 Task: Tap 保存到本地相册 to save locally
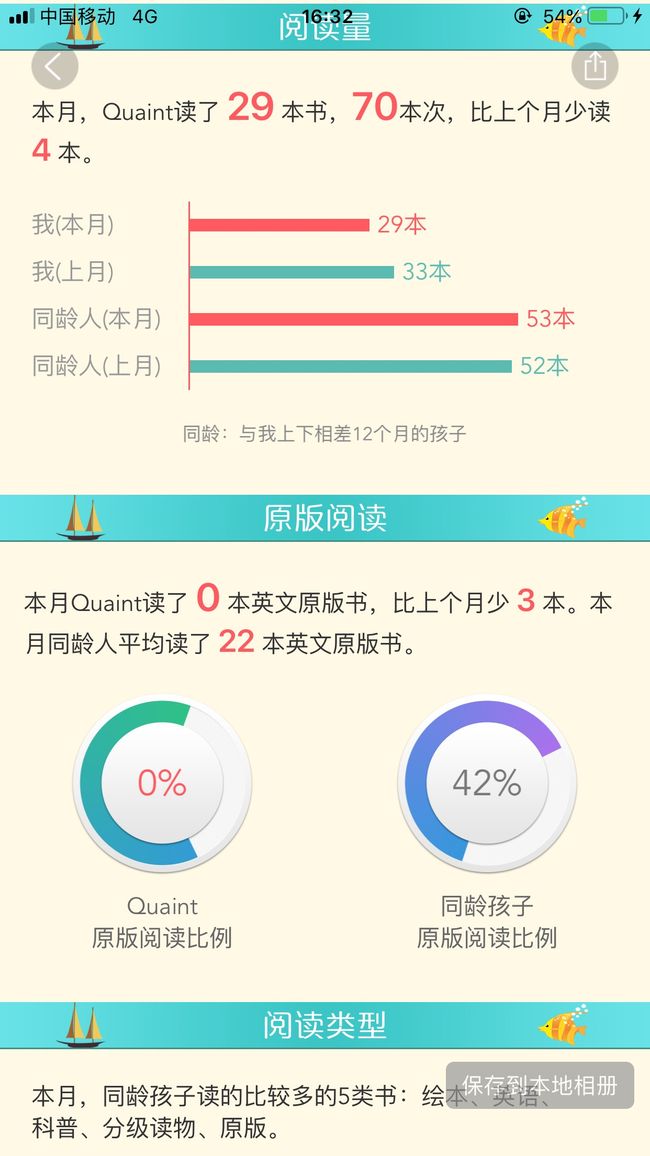coord(540,1084)
